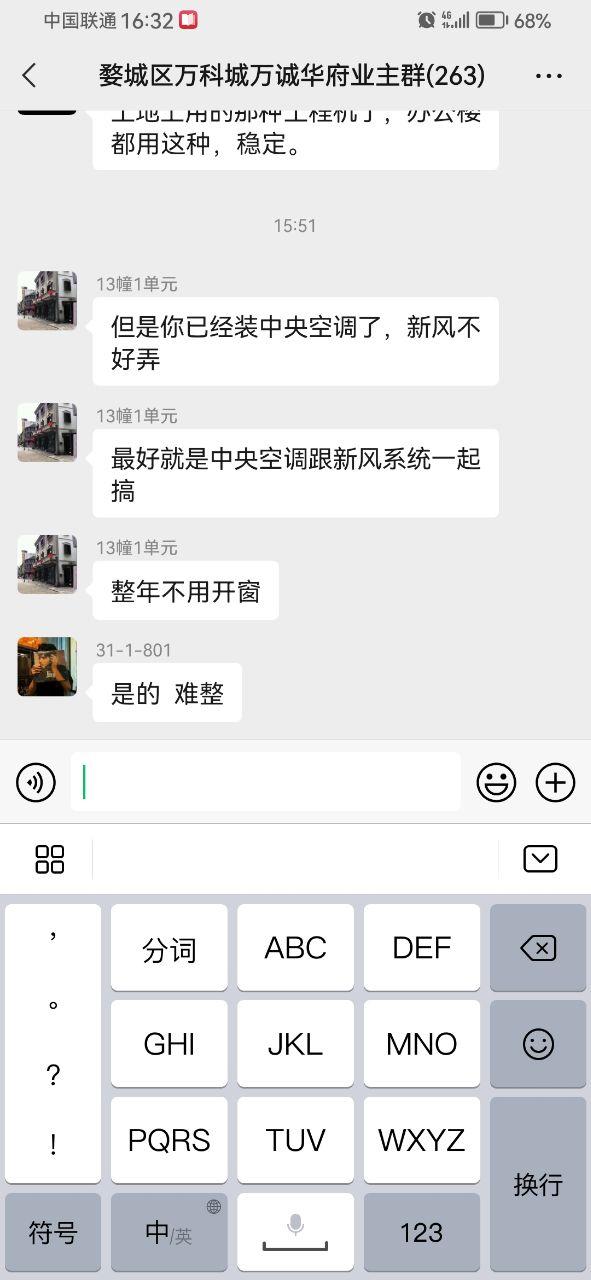The image size is (591, 1280).
Task: Toggle 中/英 input language
Action: point(169,1232)
